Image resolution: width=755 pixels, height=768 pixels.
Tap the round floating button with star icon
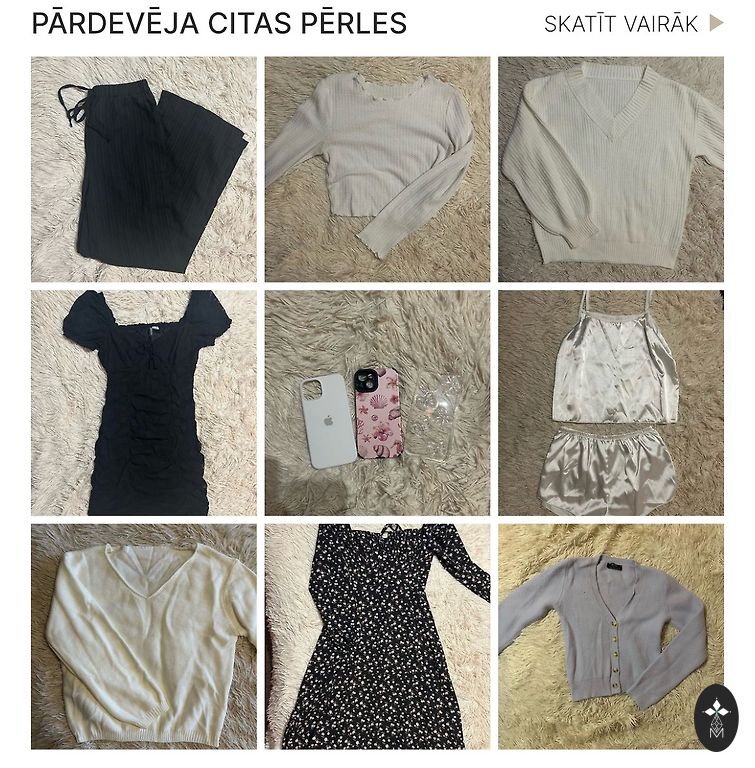[716, 717]
